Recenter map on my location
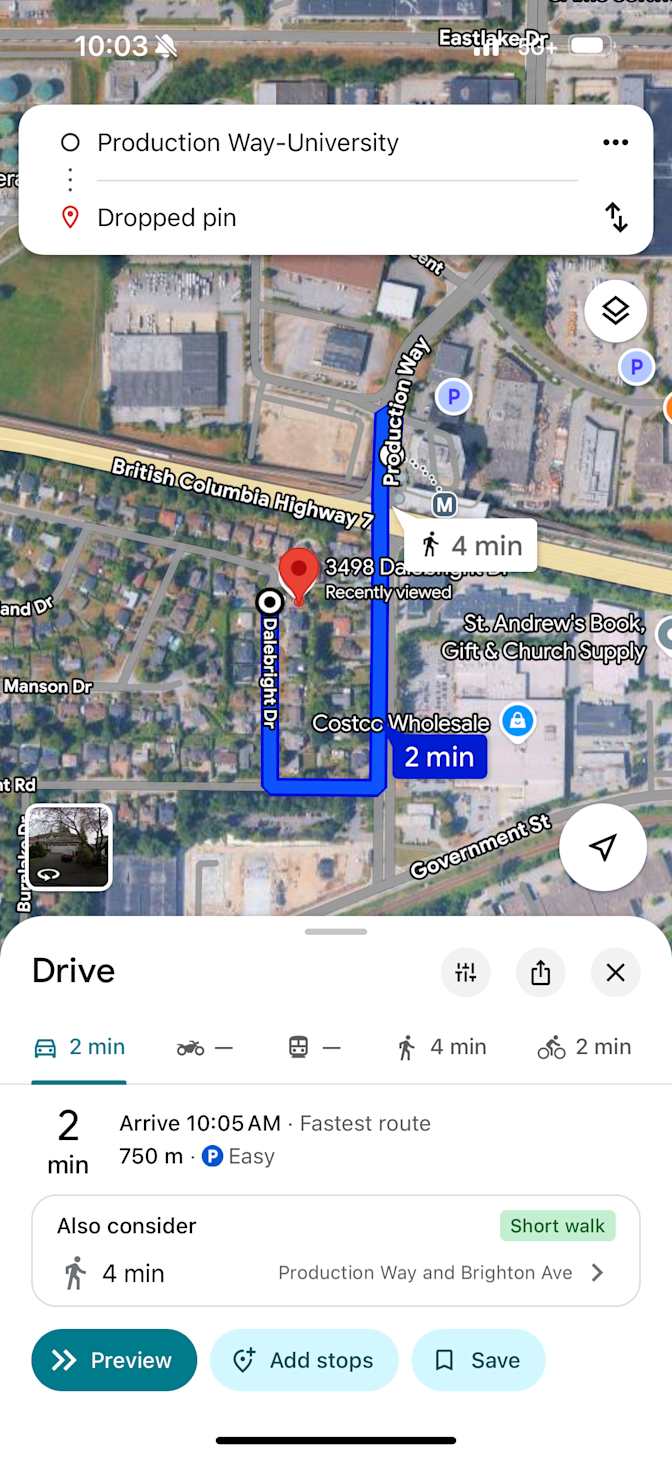 click(602, 848)
